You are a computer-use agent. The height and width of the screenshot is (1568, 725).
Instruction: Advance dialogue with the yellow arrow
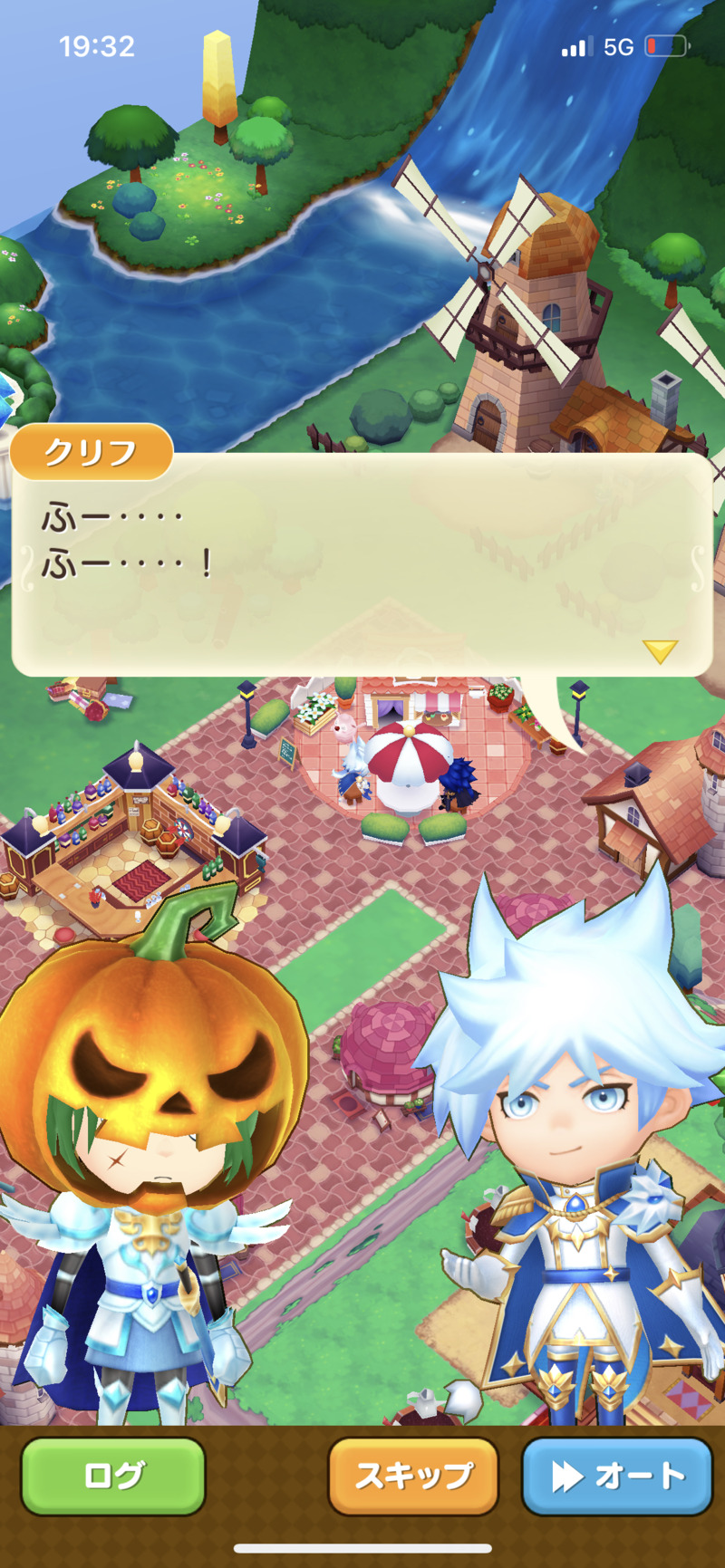tap(660, 650)
